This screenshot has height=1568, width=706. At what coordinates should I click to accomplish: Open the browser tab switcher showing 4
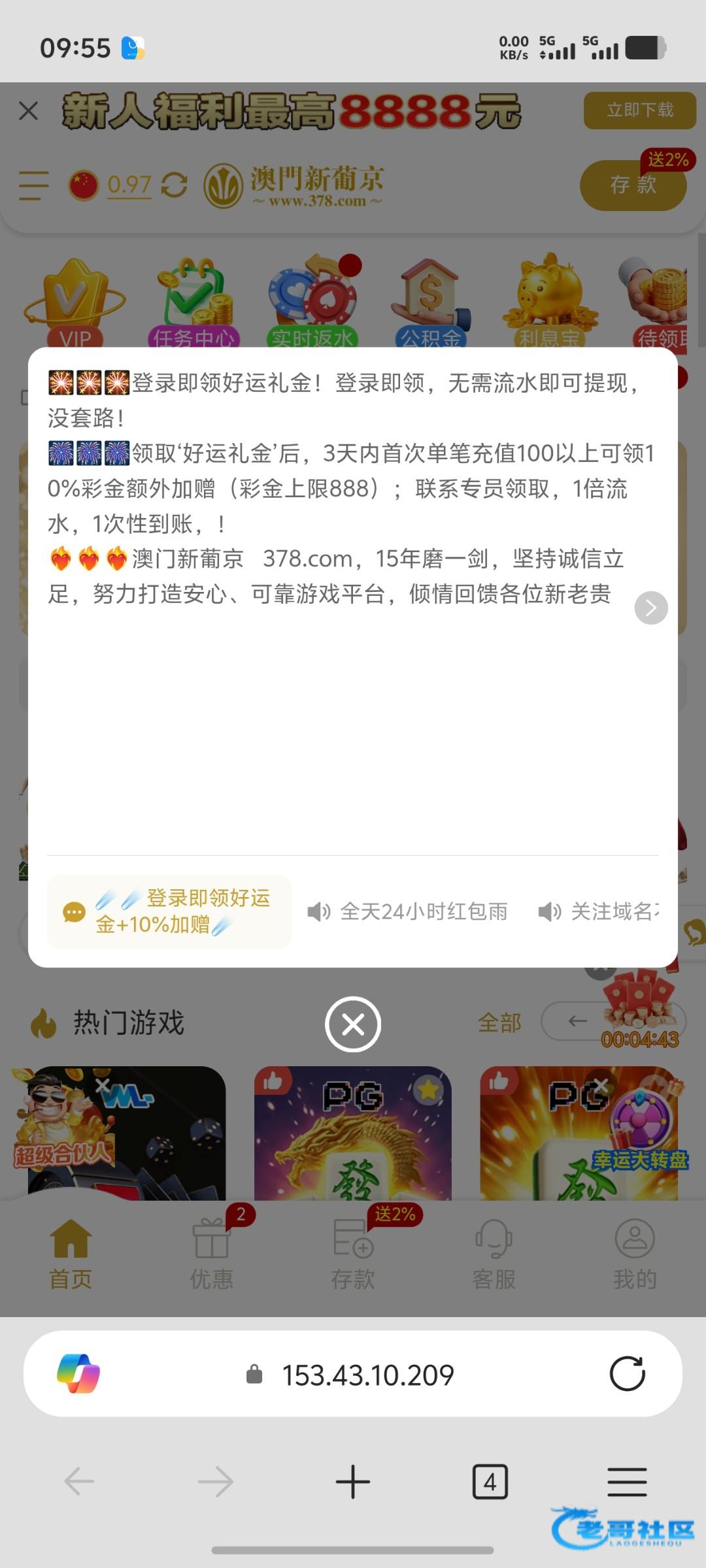pyautogui.click(x=490, y=1482)
